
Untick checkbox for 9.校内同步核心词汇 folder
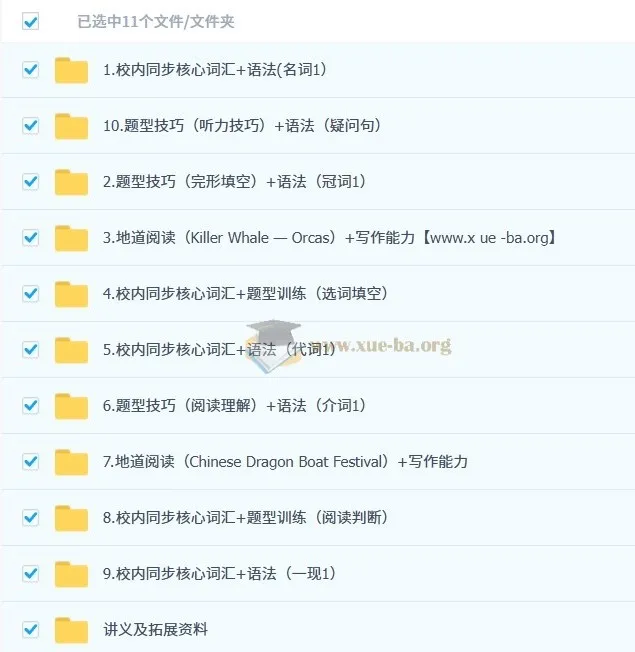pyautogui.click(x=30, y=574)
